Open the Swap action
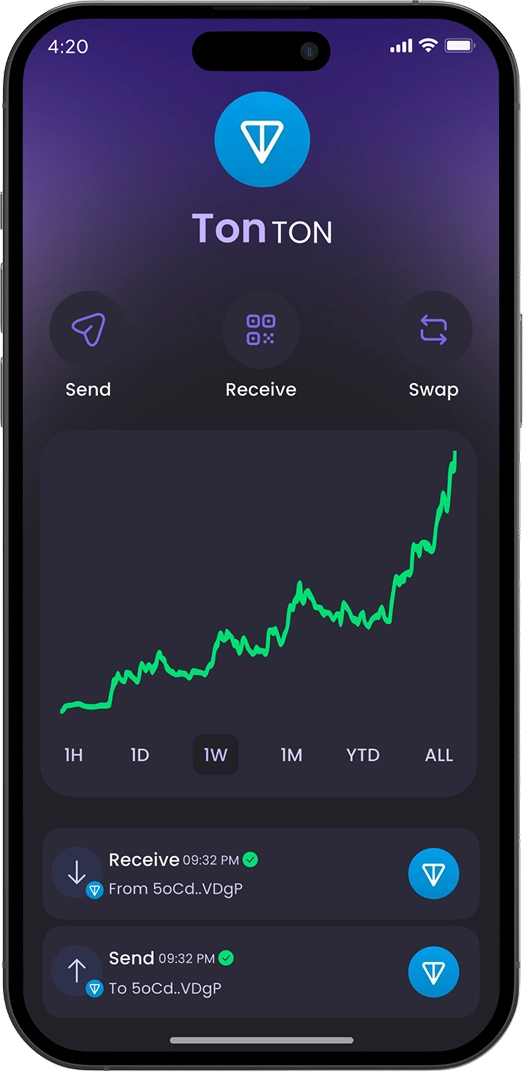 pos(433,329)
